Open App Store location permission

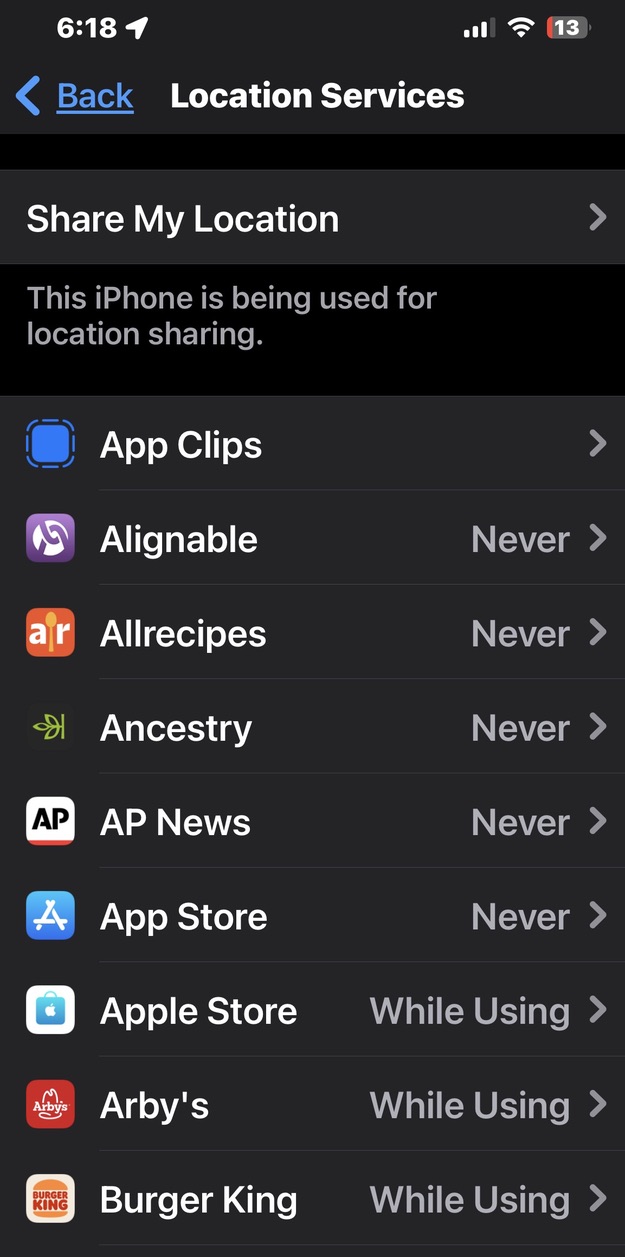pos(312,916)
